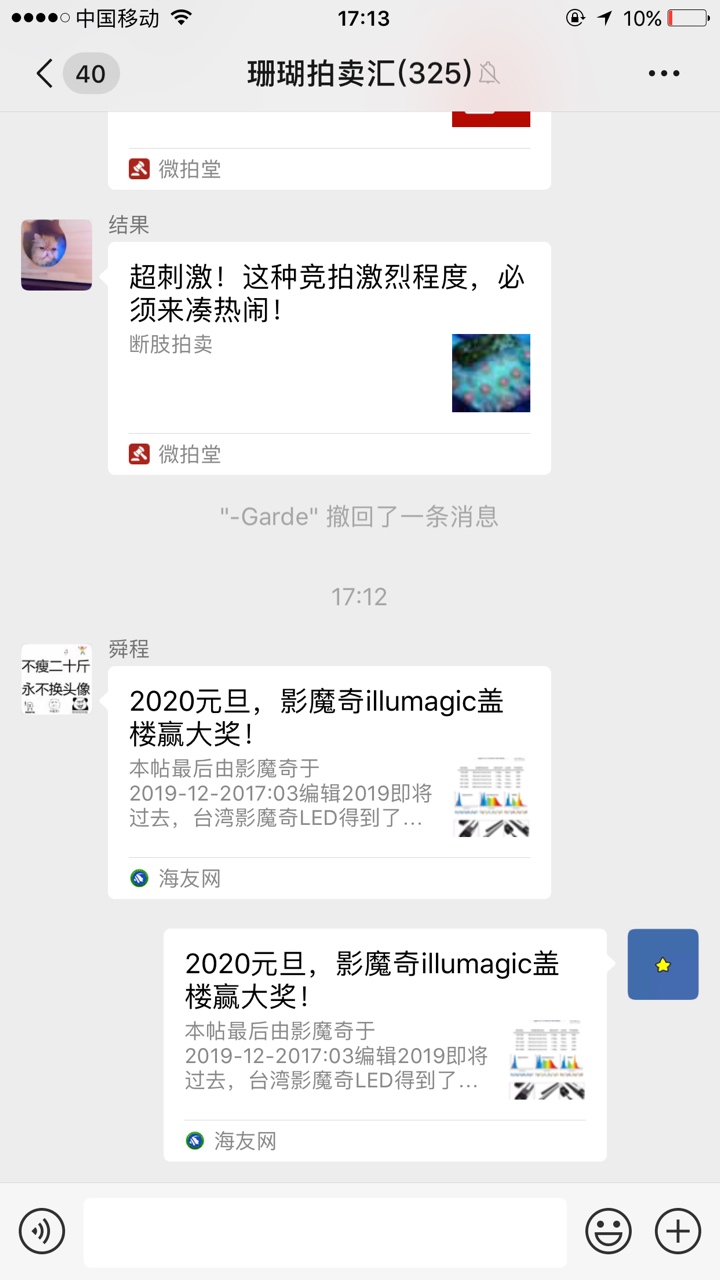Open my sent illumagic post card

[385, 1045]
